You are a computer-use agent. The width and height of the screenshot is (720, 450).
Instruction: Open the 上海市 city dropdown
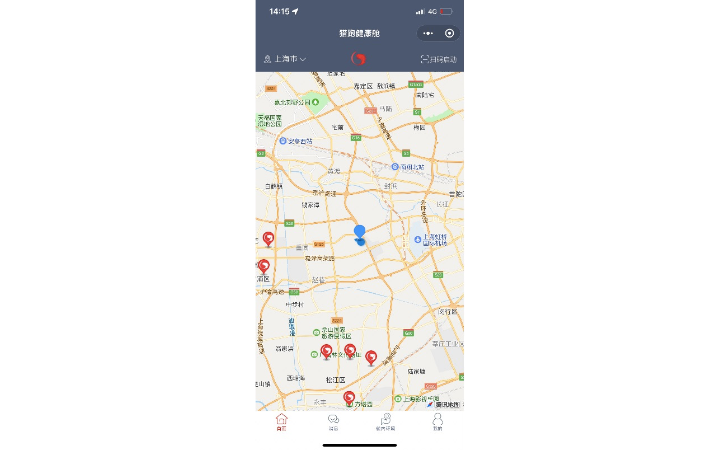click(285, 59)
